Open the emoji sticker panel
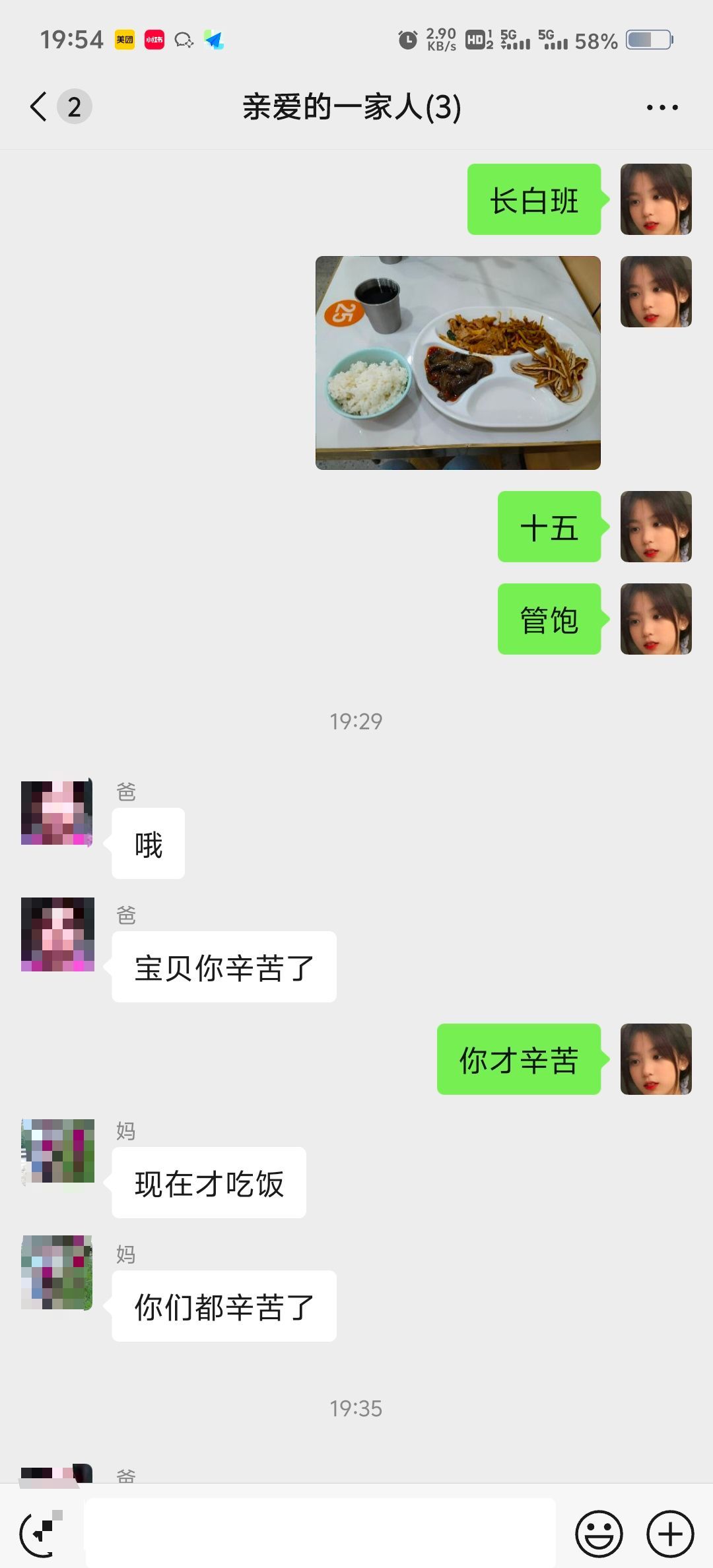 599,1534
